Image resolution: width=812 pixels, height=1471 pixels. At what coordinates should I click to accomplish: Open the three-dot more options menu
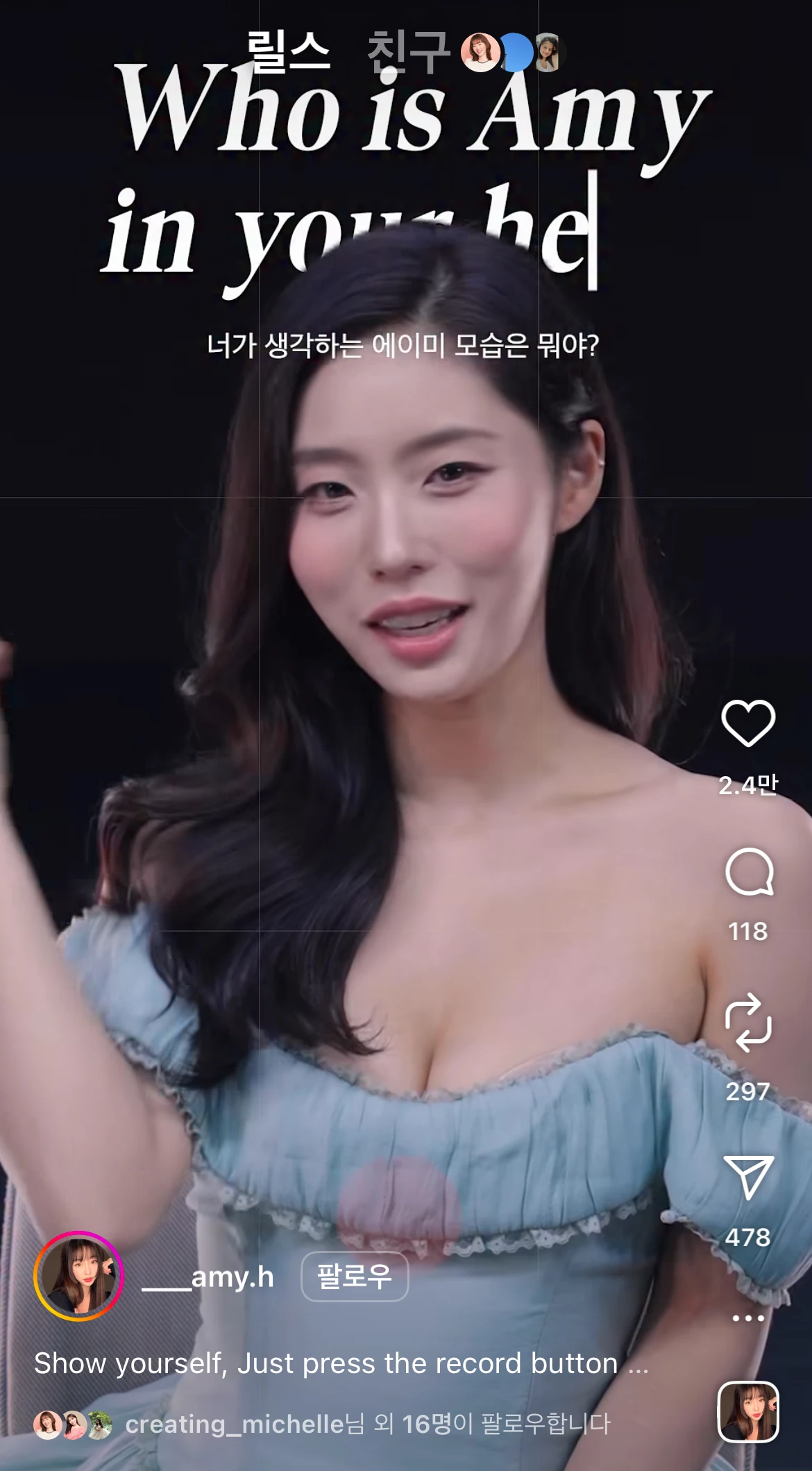coord(748,1318)
